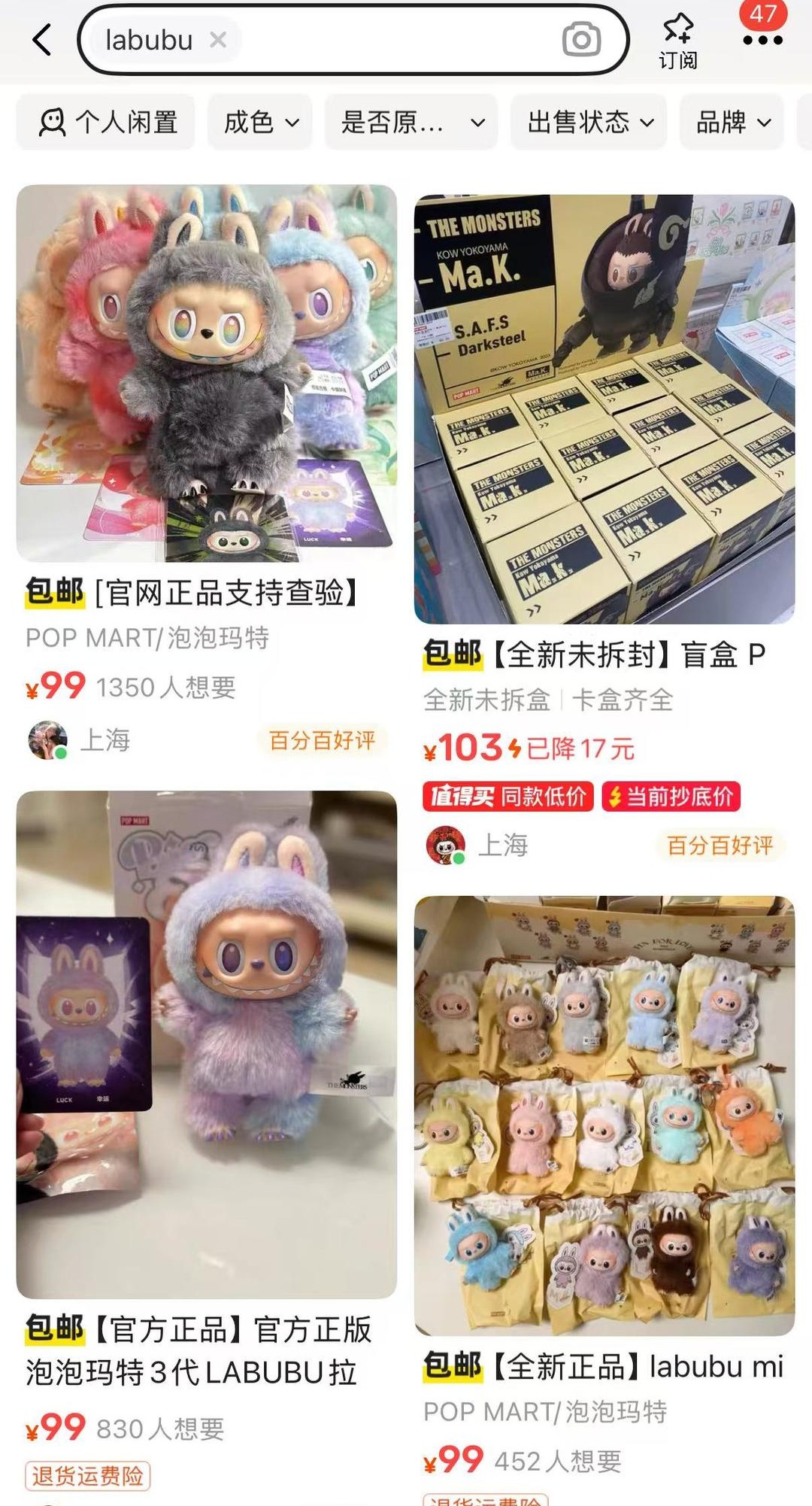
Task: Expand the 是否原... filter dropdown
Action: [x=411, y=122]
